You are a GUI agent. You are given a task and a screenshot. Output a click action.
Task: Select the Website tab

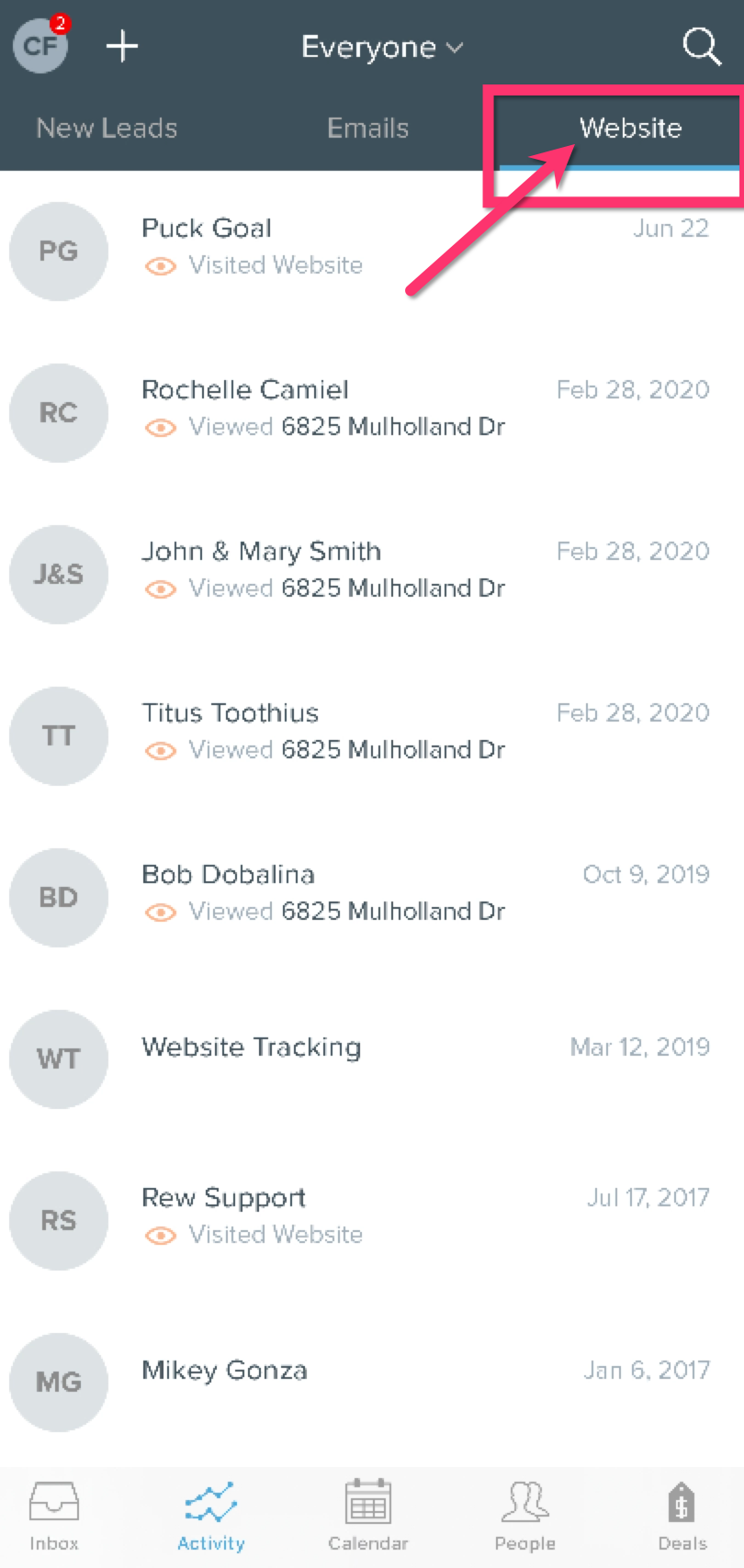pos(630,128)
